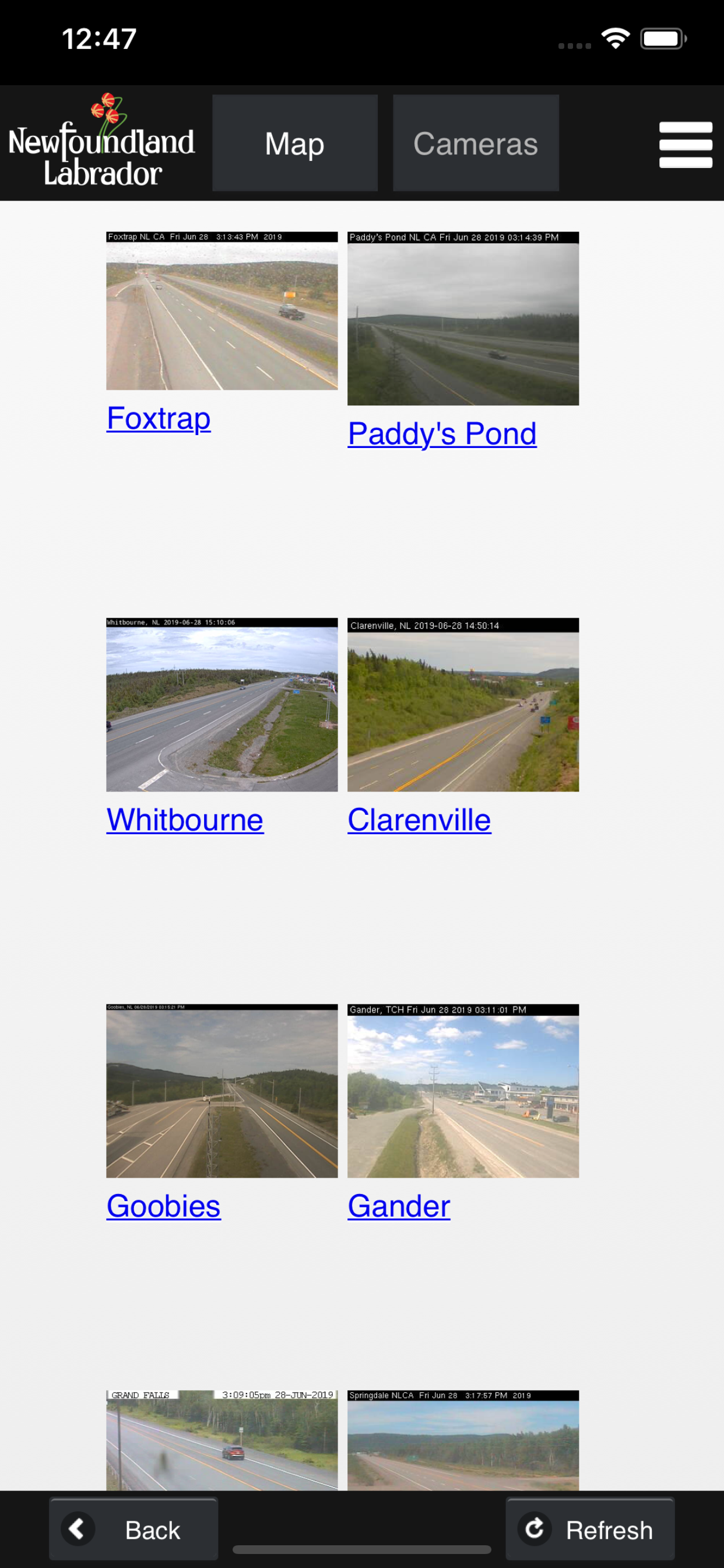The height and width of the screenshot is (1568, 724).
Task: Select the Cameras tab
Action: (475, 143)
